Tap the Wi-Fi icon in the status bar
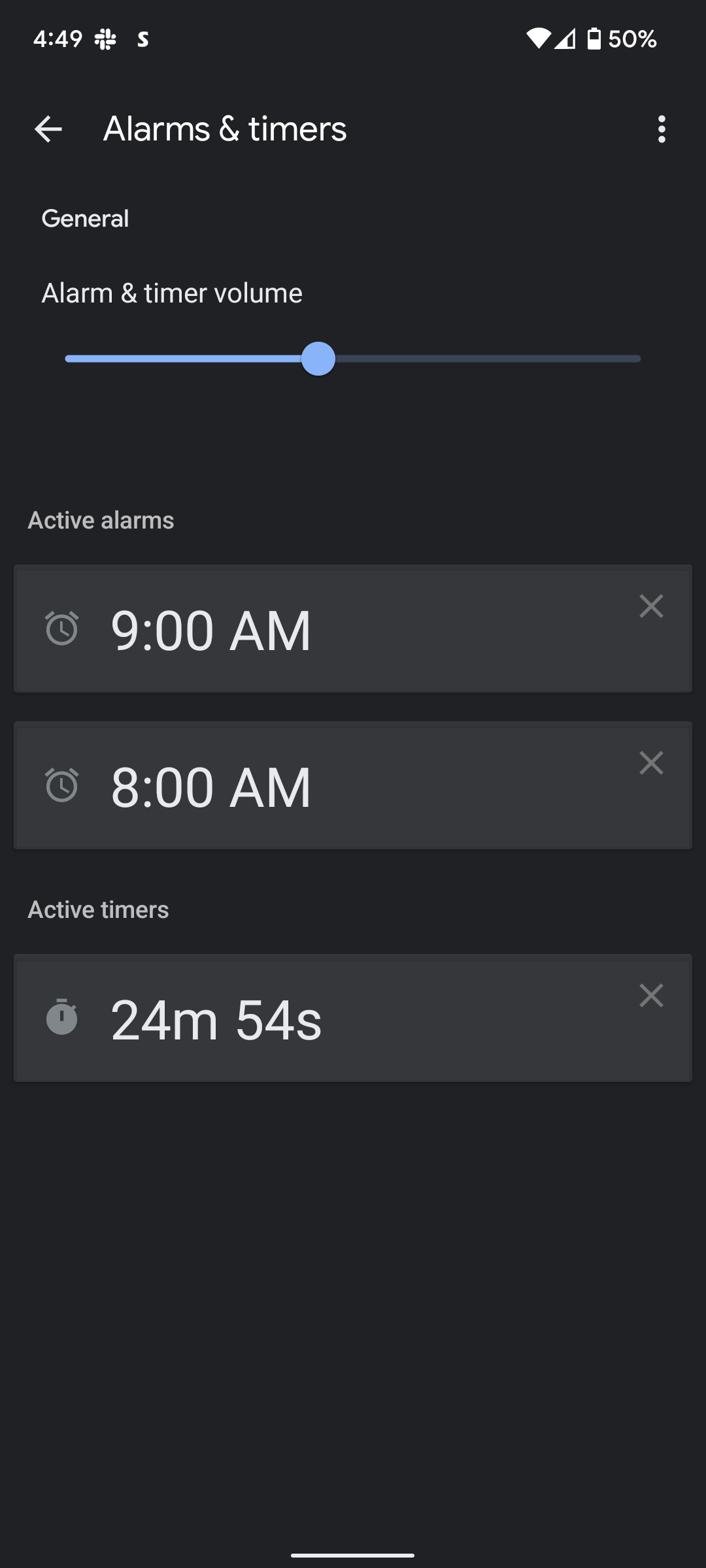Viewport: 706px width, 1568px height. click(x=538, y=39)
